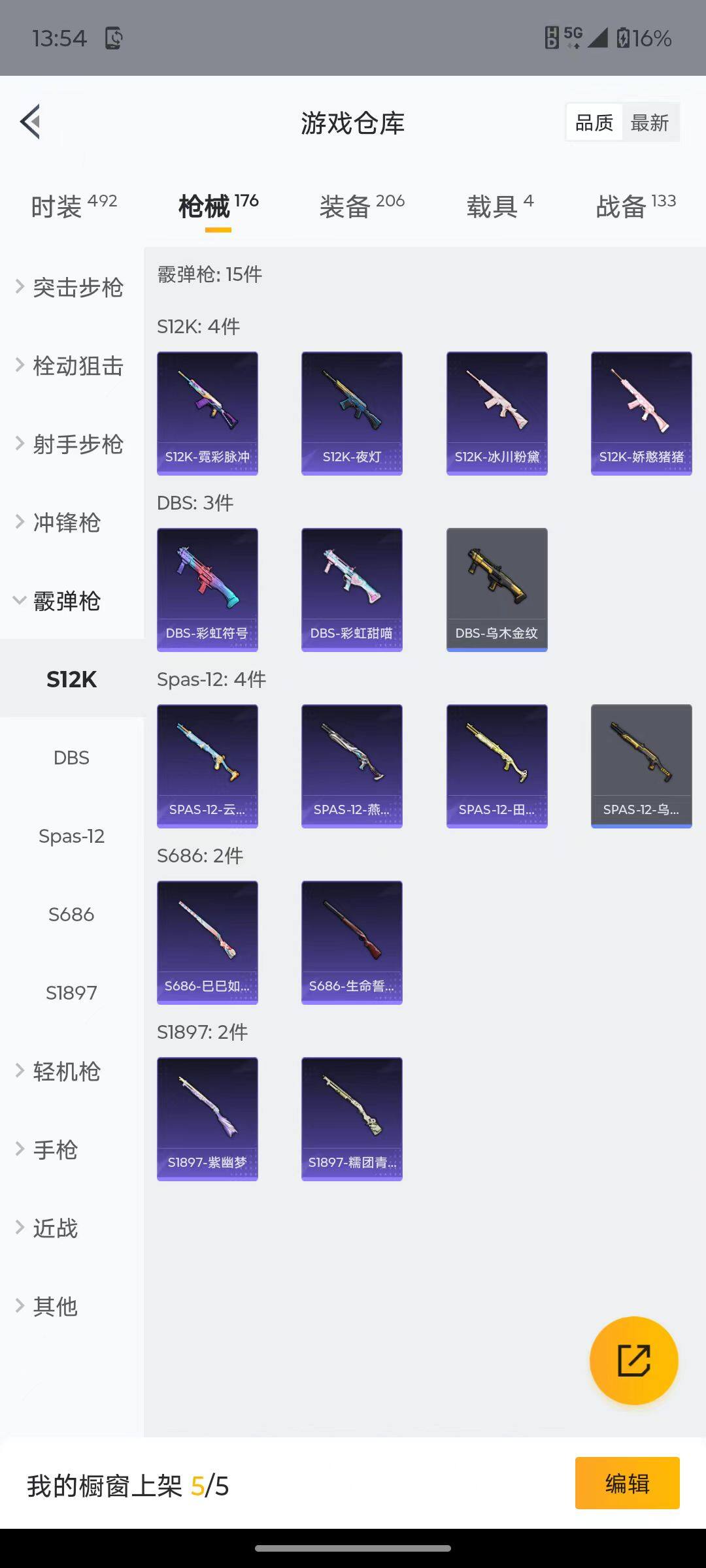Open the S12K-霓彩脉冲 skin
Image resolution: width=706 pixels, height=1568 pixels.
click(207, 413)
